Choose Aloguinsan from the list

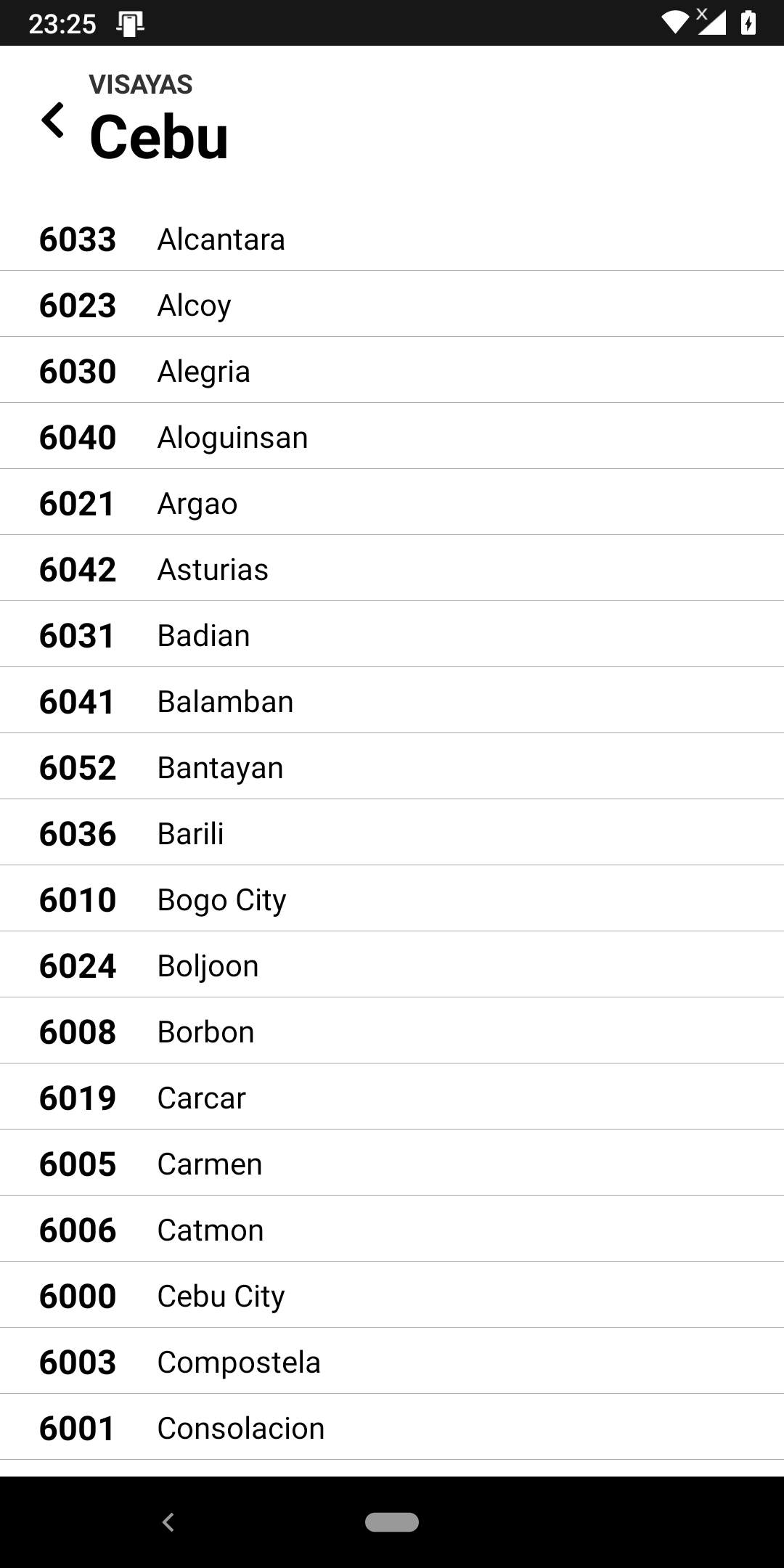click(x=392, y=436)
